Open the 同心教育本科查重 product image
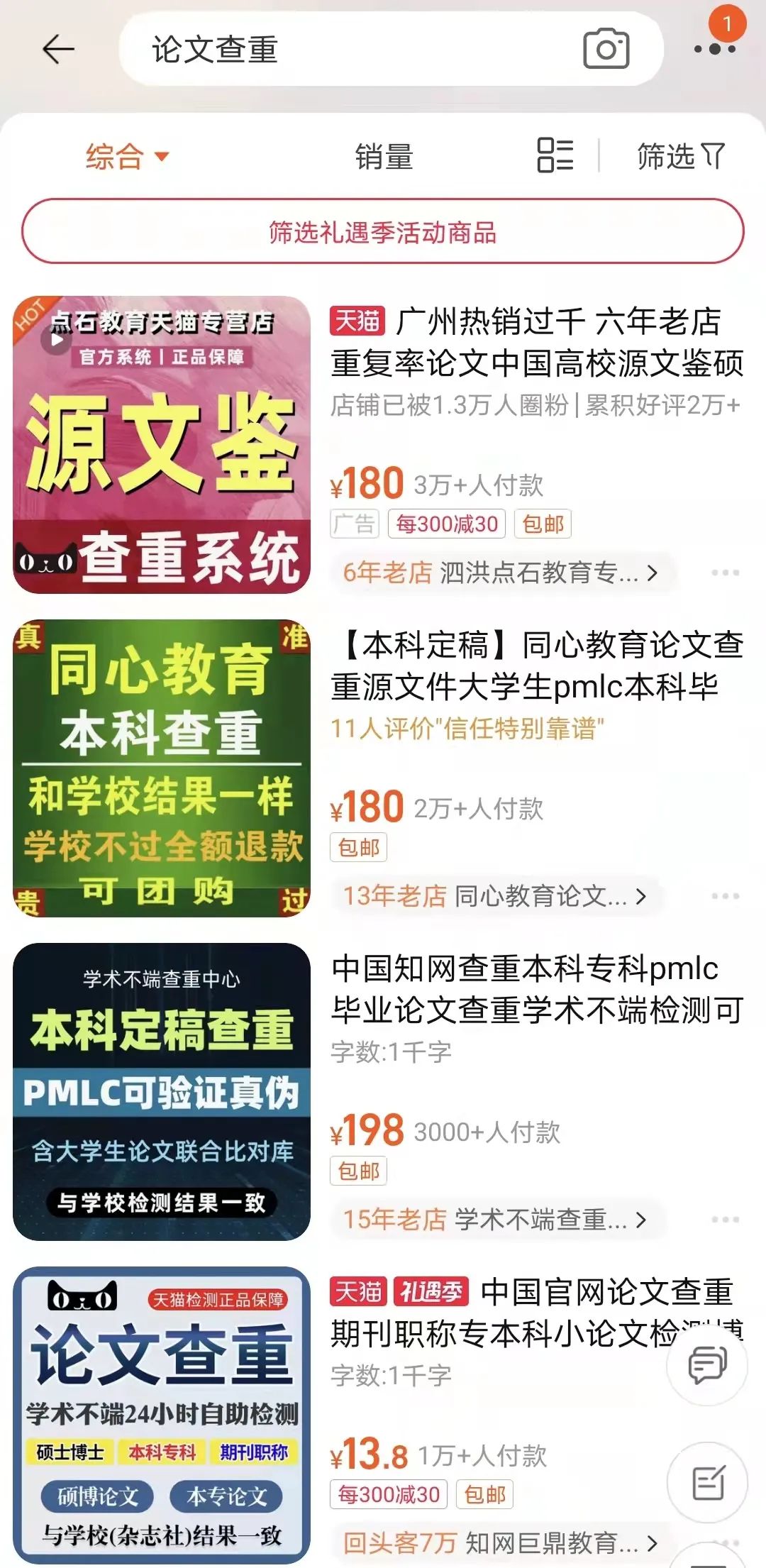 pyautogui.click(x=162, y=768)
